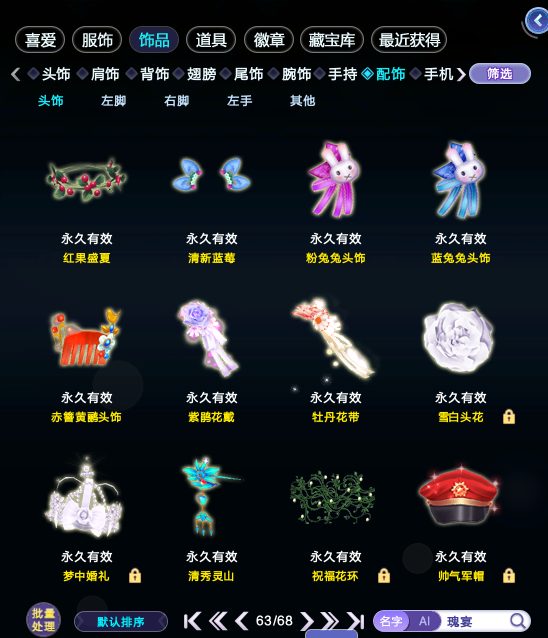Tap the search field containing 瑰宴
The width and height of the screenshot is (548, 638).
pos(474,621)
